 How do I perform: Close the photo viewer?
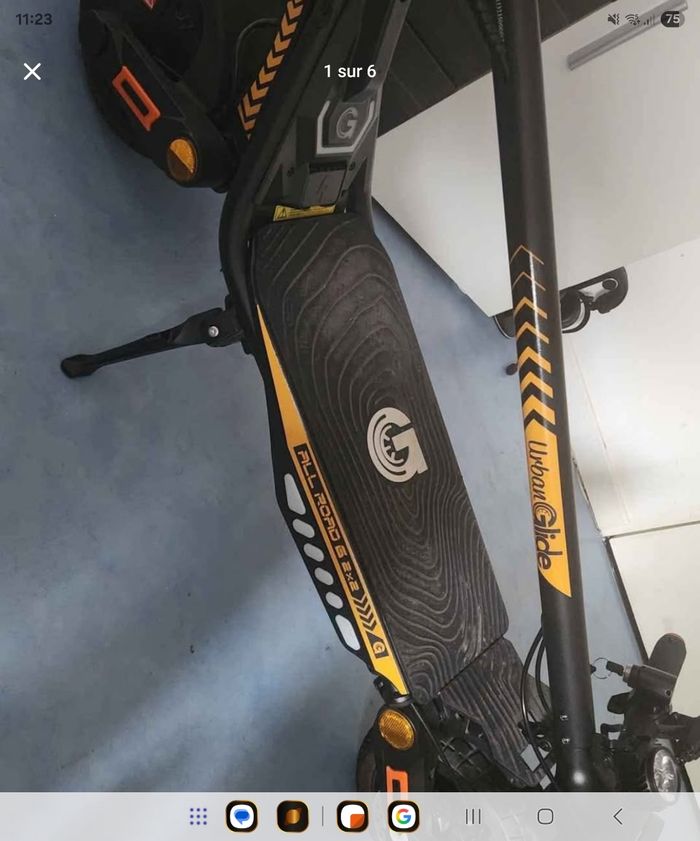pyautogui.click(x=32, y=71)
